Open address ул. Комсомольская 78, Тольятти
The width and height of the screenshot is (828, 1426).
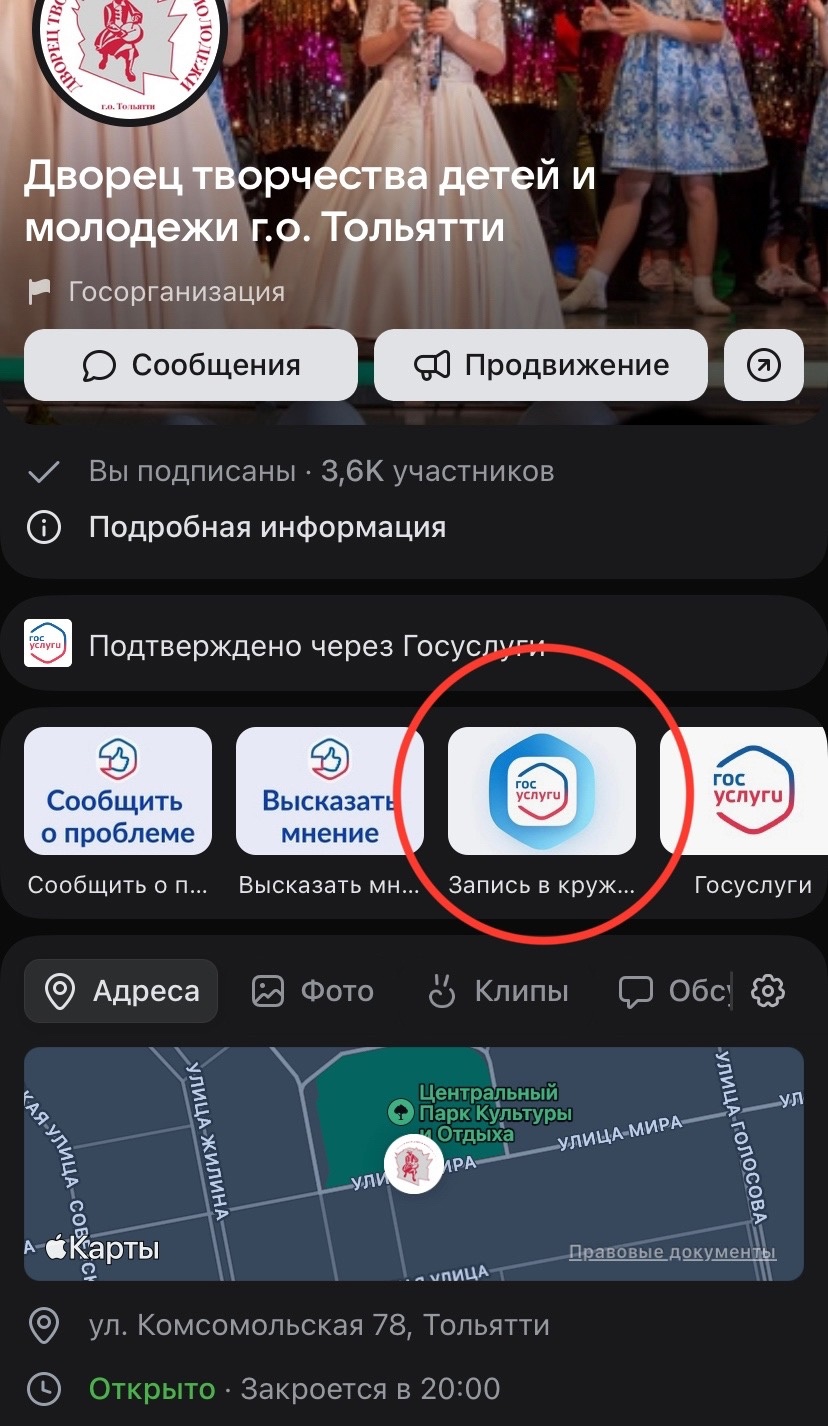coord(319,1326)
